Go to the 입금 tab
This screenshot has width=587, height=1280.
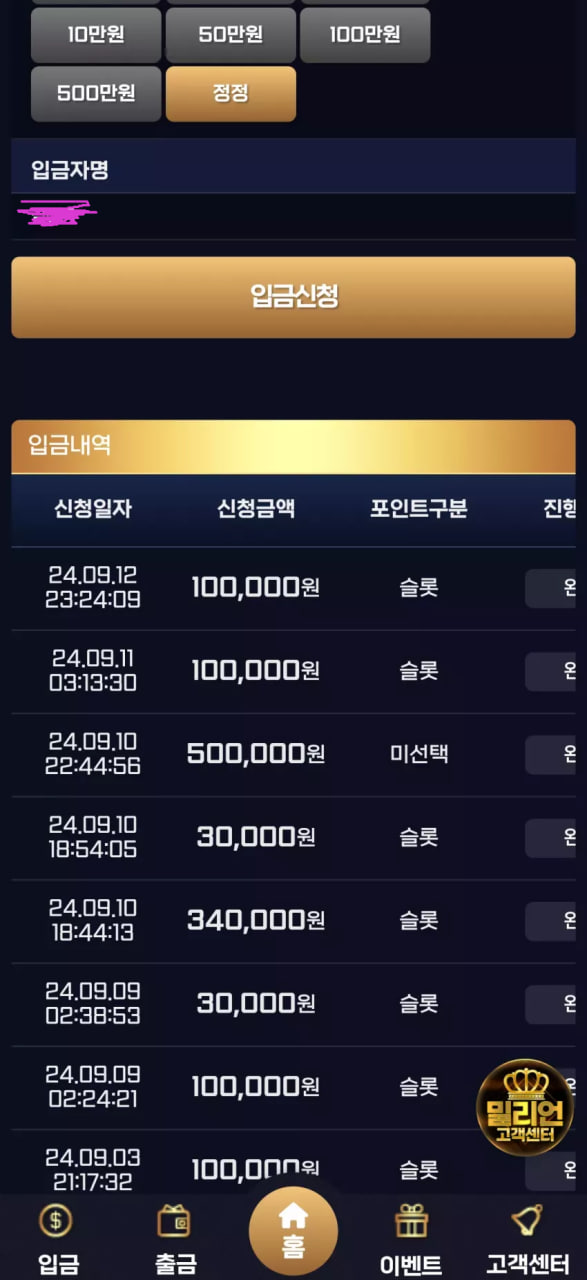click(x=58, y=1240)
